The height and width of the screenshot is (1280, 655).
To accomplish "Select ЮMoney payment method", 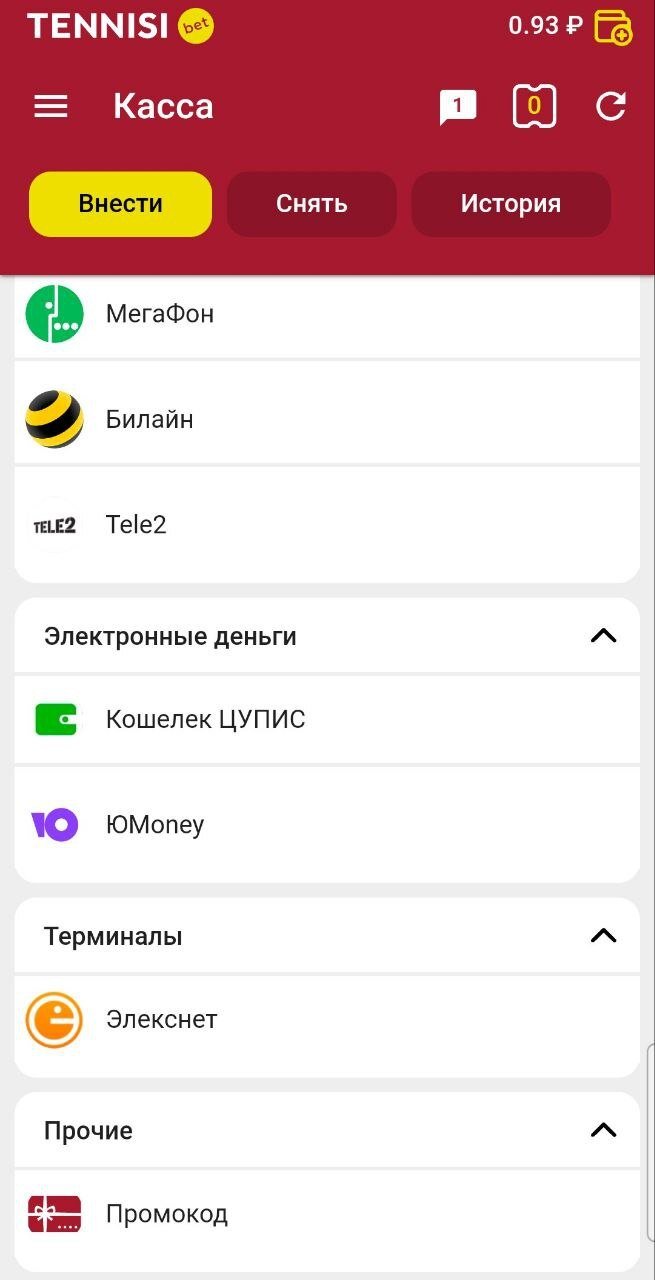I will [327, 825].
